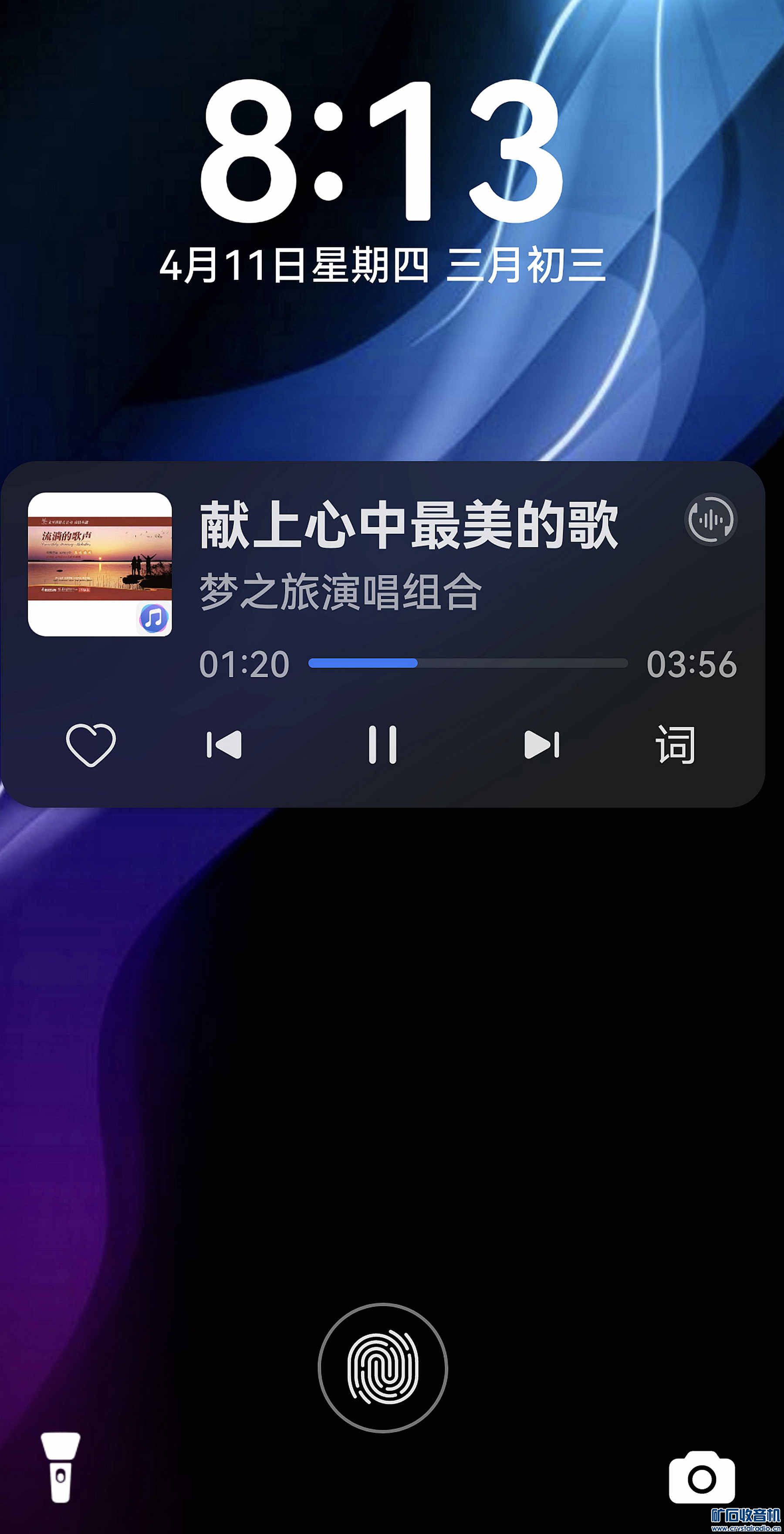Show lyrics with the 词 button
Image resolution: width=784 pixels, height=1534 pixels.
click(676, 744)
